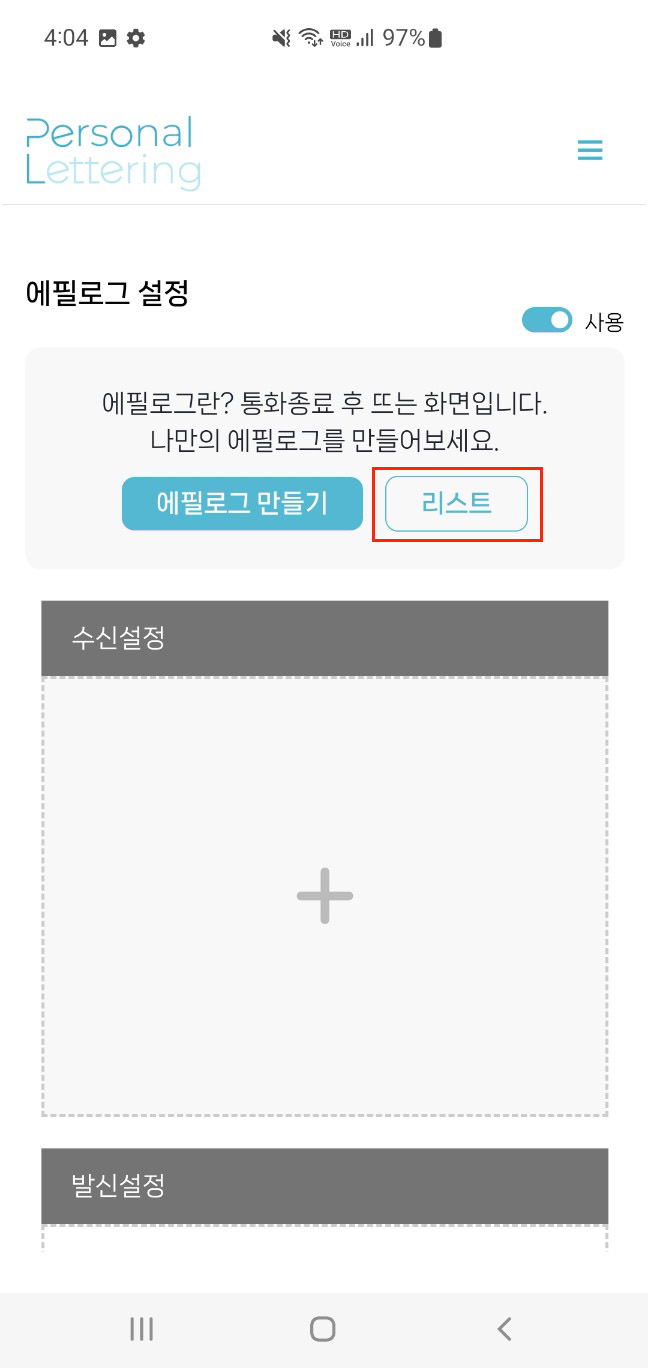Open the 리스트 button

456,503
